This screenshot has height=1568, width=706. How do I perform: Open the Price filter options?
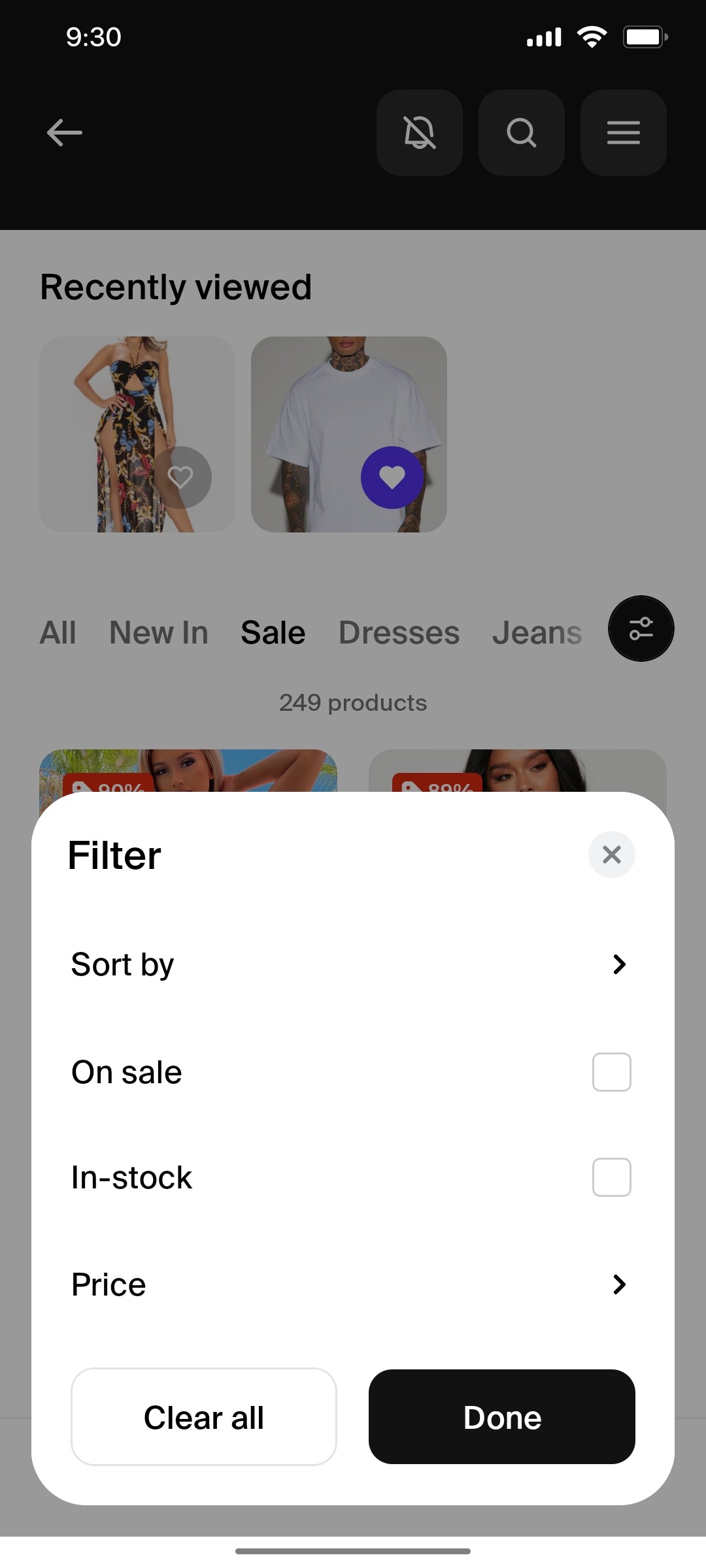pos(353,1284)
